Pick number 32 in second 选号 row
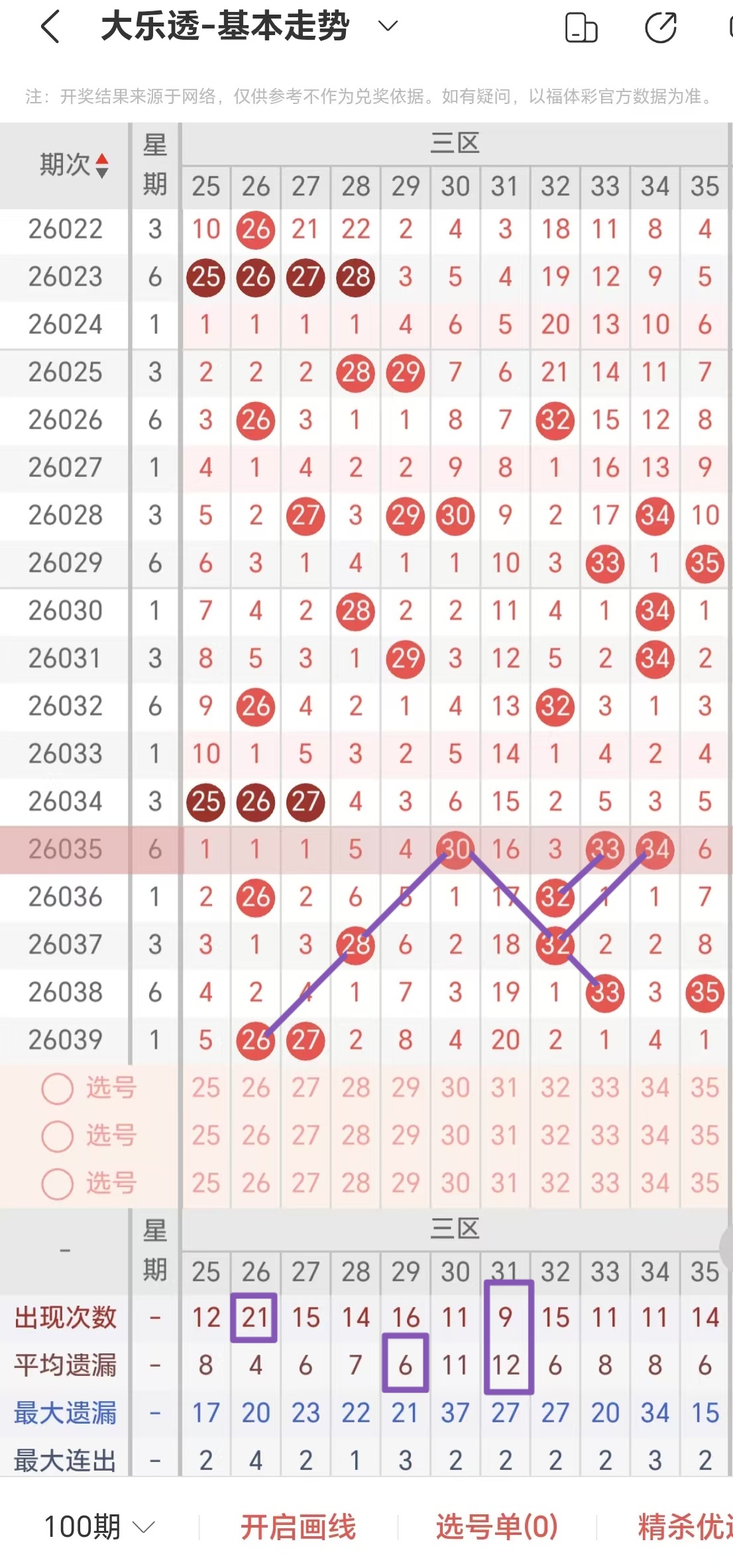The image size is (733, 1568). (x=555, y=1136)
